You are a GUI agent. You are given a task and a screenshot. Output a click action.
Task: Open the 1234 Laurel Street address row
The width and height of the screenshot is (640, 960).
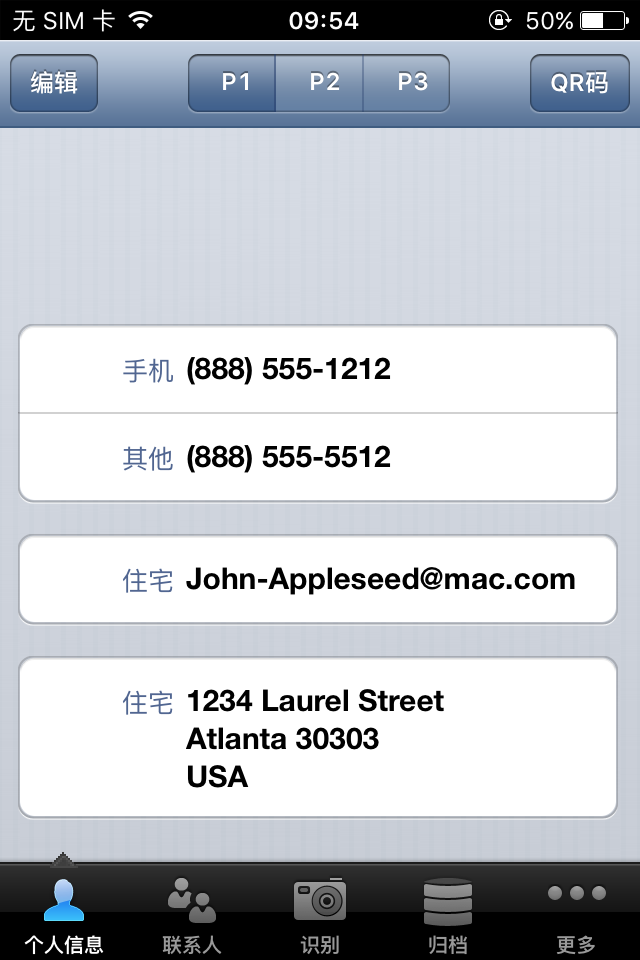click(318, 737)
